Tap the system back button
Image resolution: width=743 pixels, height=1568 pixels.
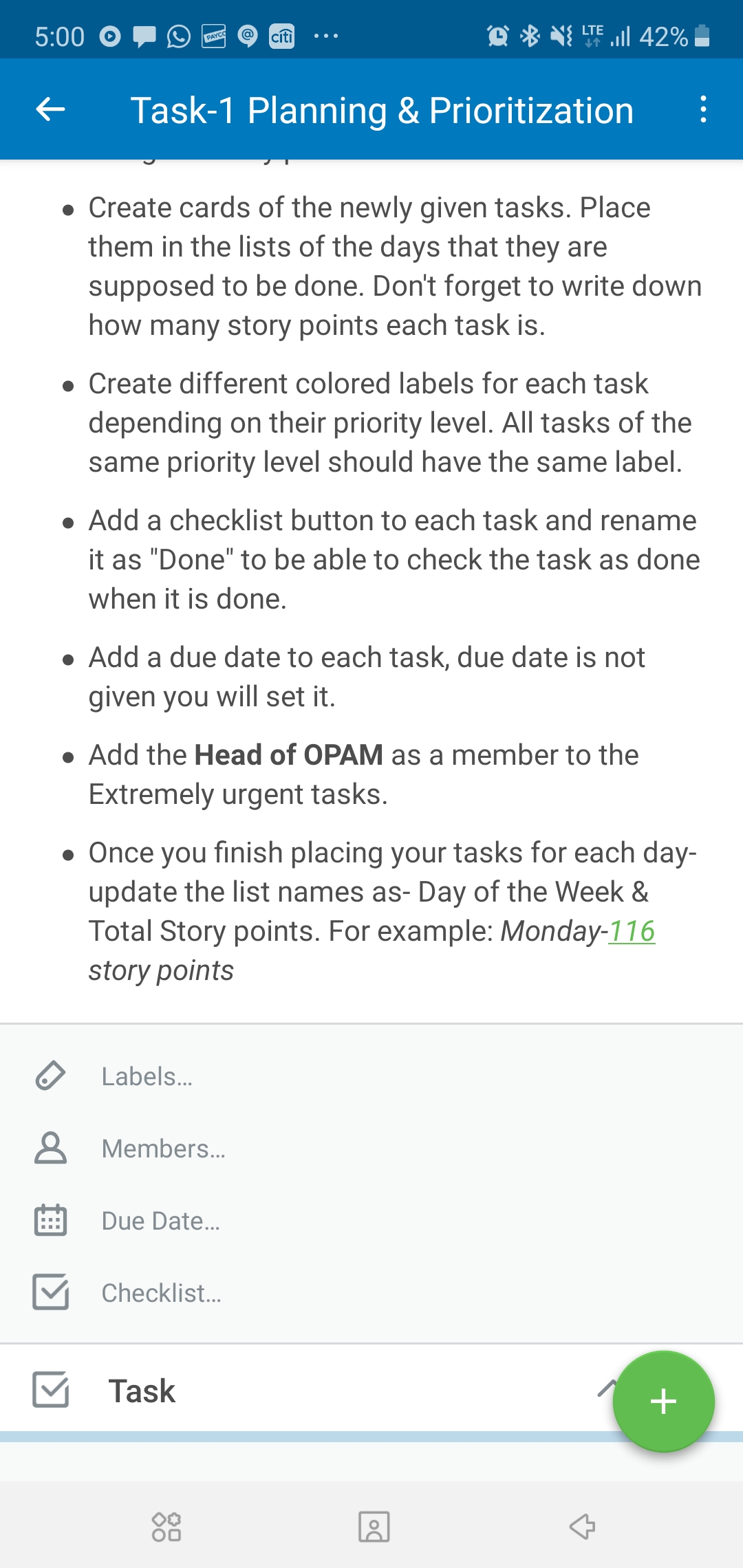pos(582,1527)
